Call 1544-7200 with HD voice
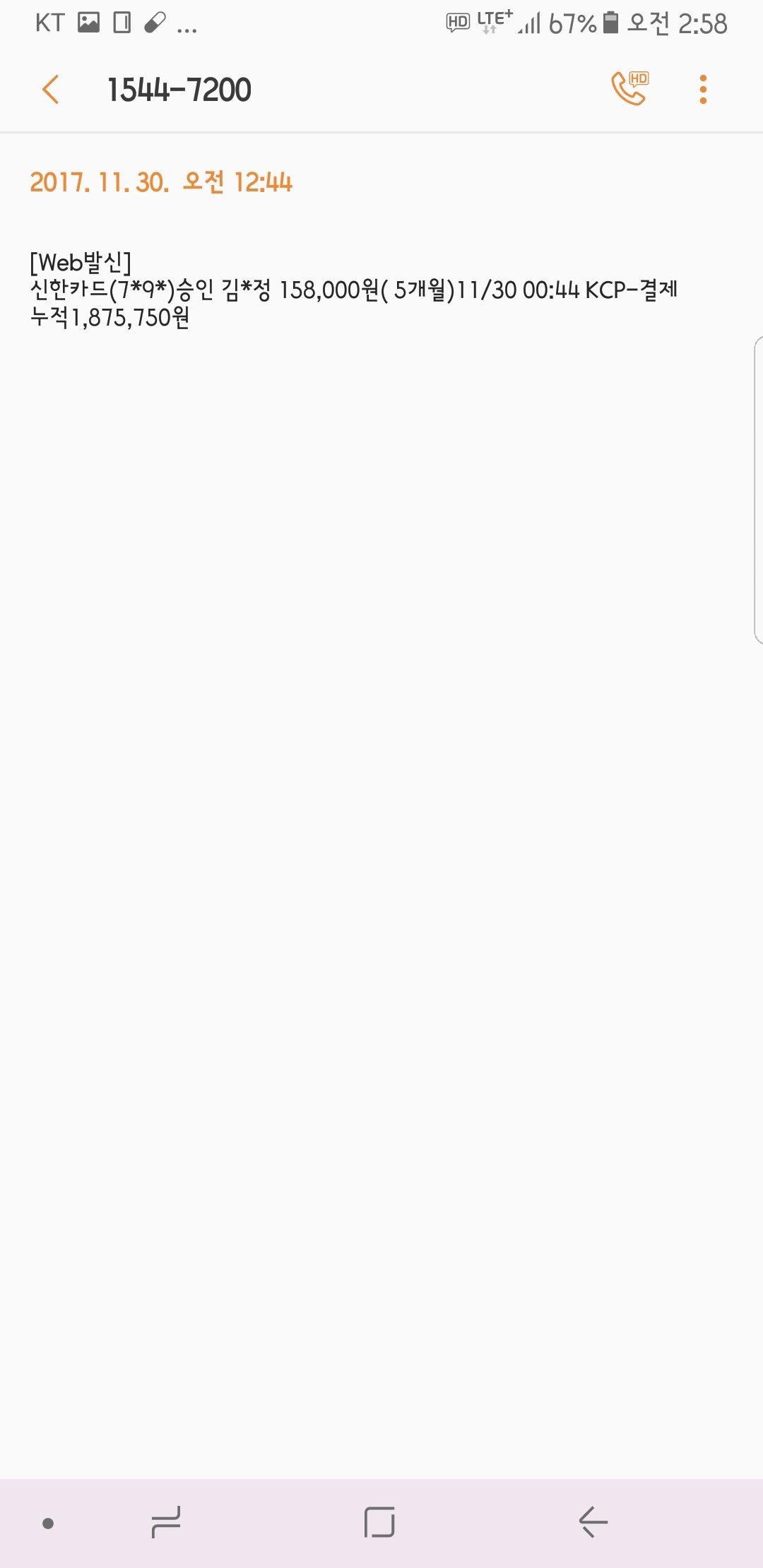 click(629, 89)
